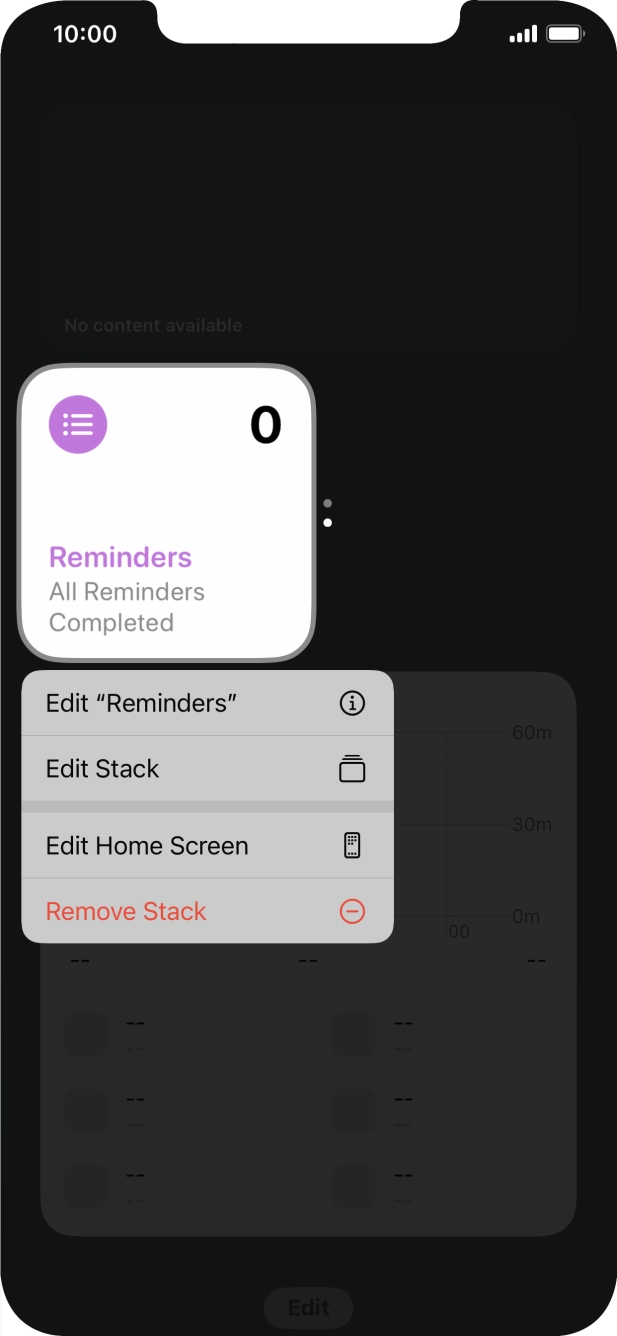Choose Edit Stack from menu

point(206,769)
